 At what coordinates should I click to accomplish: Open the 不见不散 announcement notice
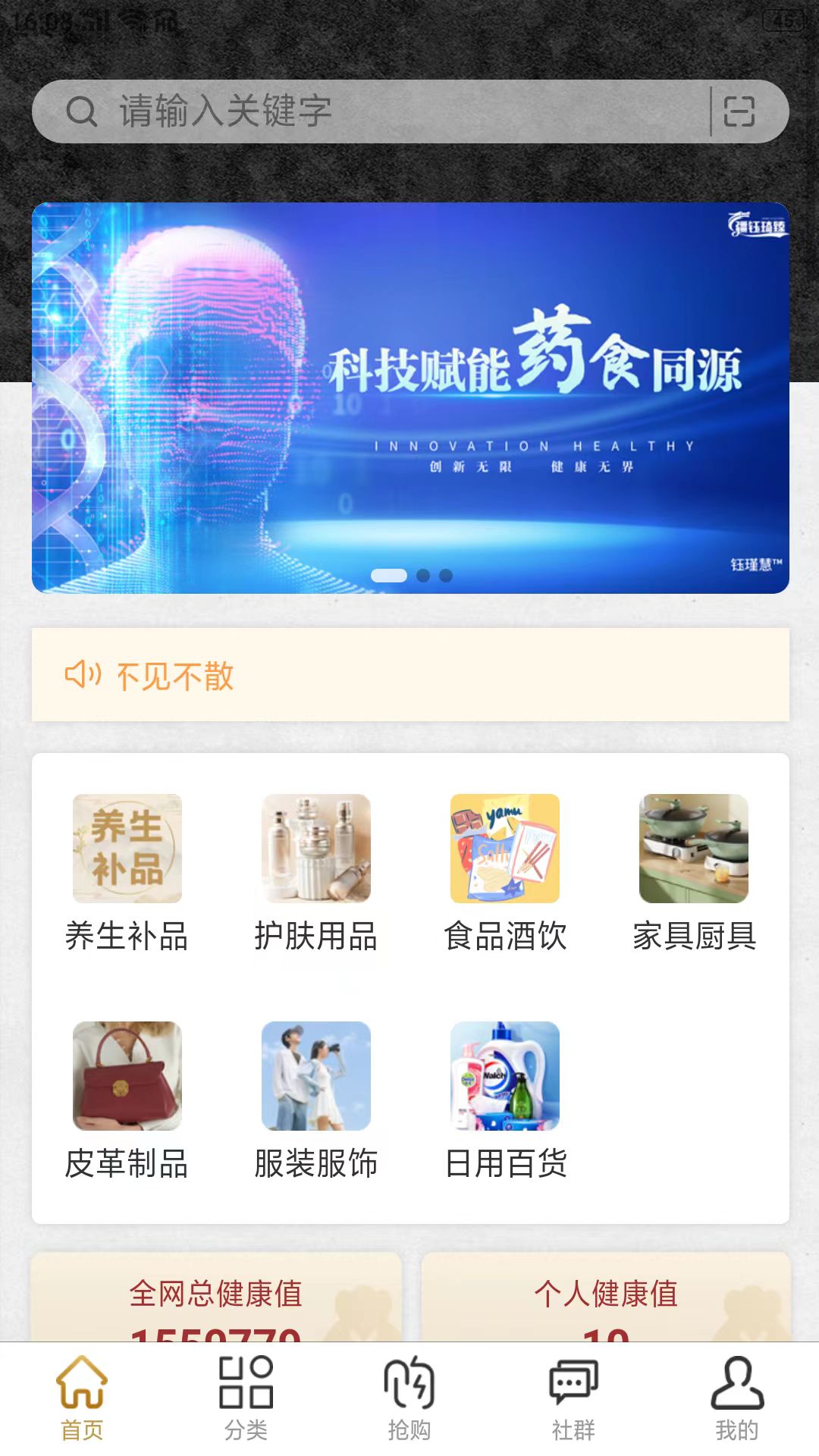[409, 675]
